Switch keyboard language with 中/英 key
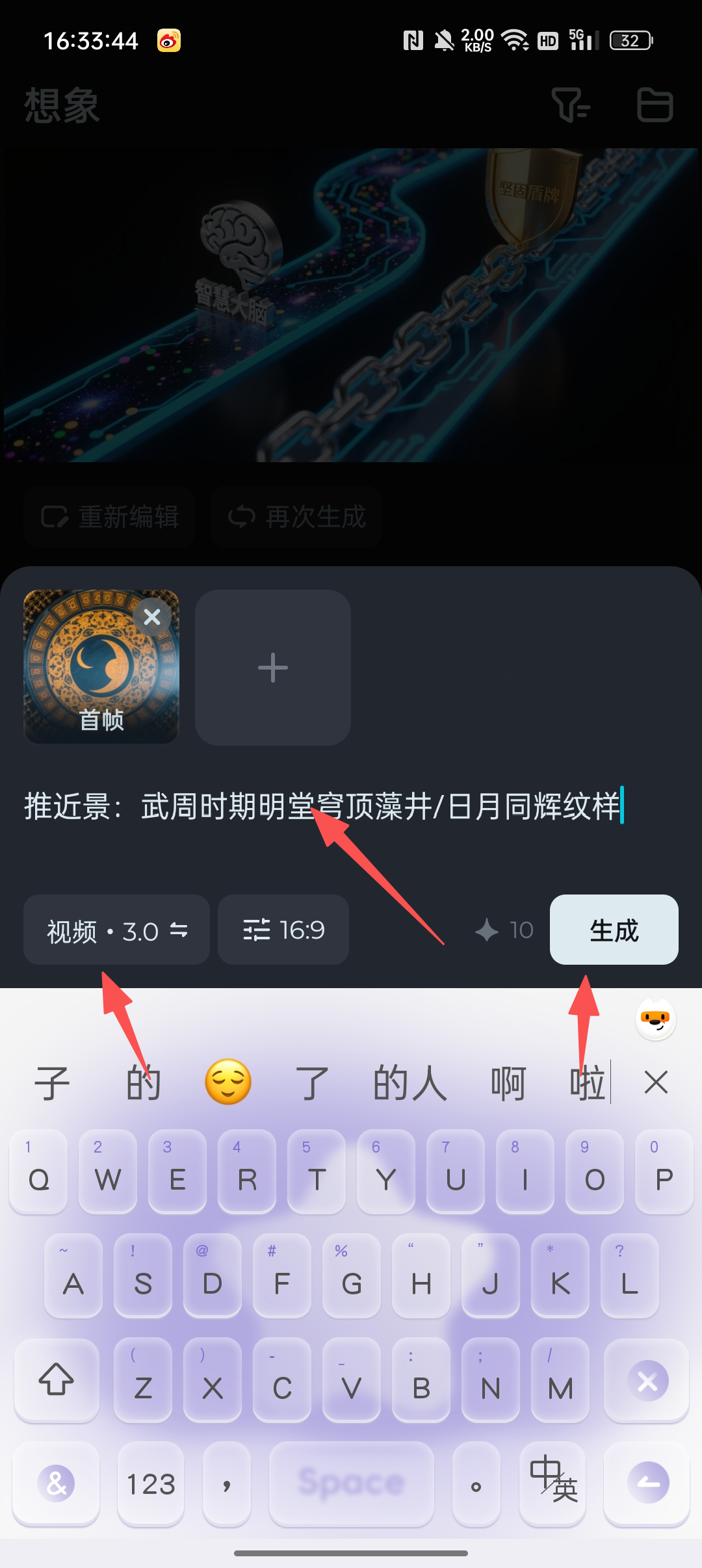Viewport: 702px width, 1568px height. (x=553, y=1484)
